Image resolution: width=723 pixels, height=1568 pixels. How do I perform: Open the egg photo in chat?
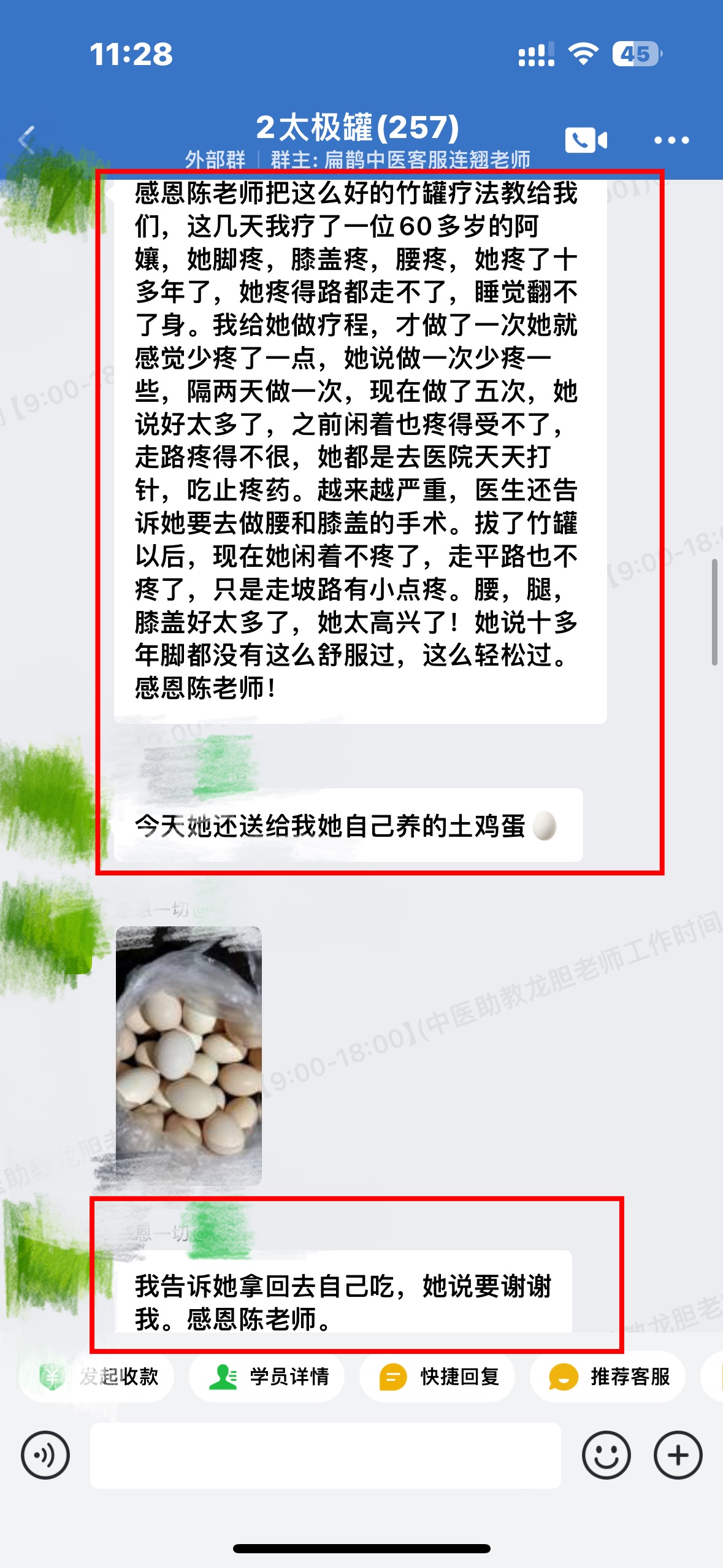[189, 1055]
